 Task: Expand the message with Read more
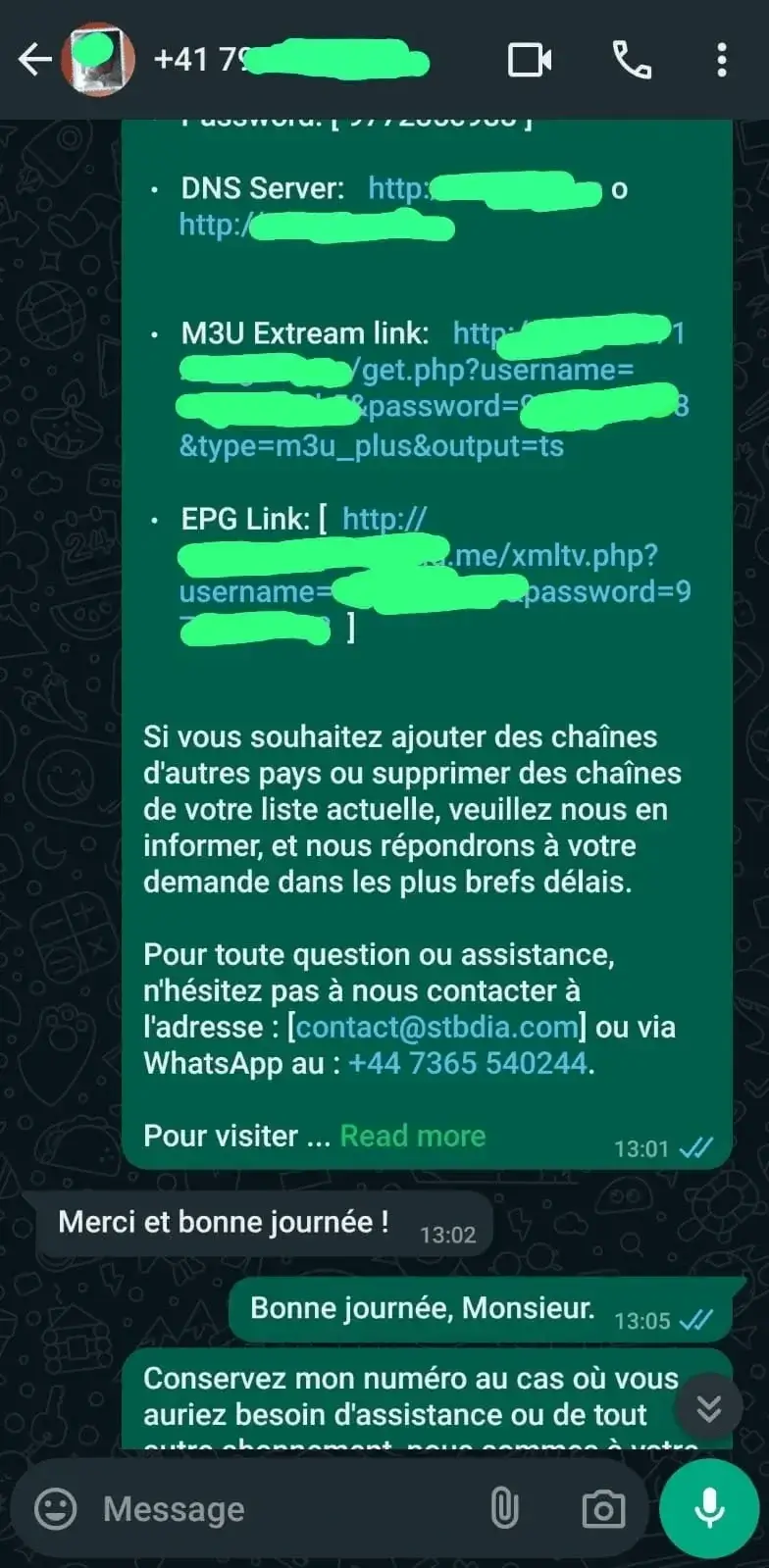click(x=412, y=1136)
